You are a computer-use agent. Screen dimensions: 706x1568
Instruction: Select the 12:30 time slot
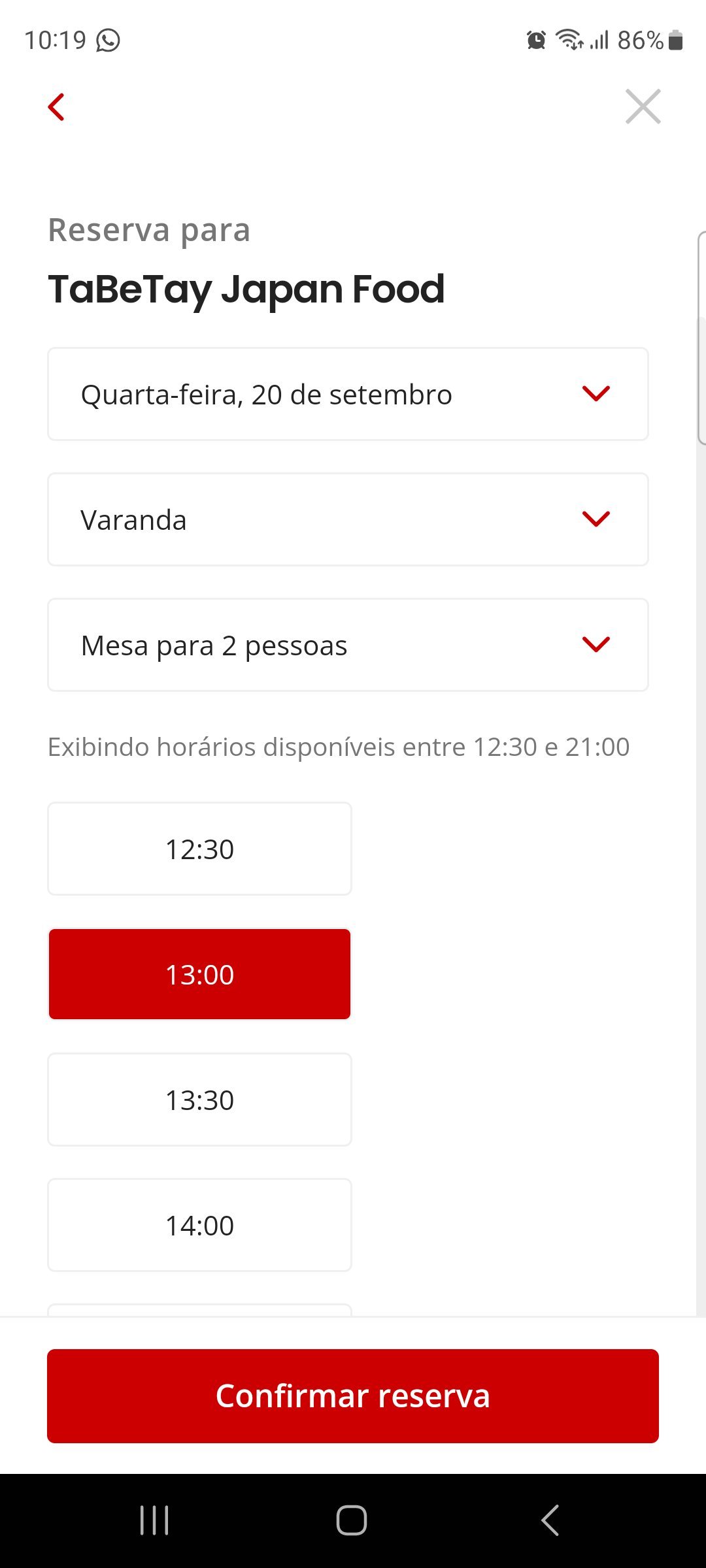pos(199,849)
